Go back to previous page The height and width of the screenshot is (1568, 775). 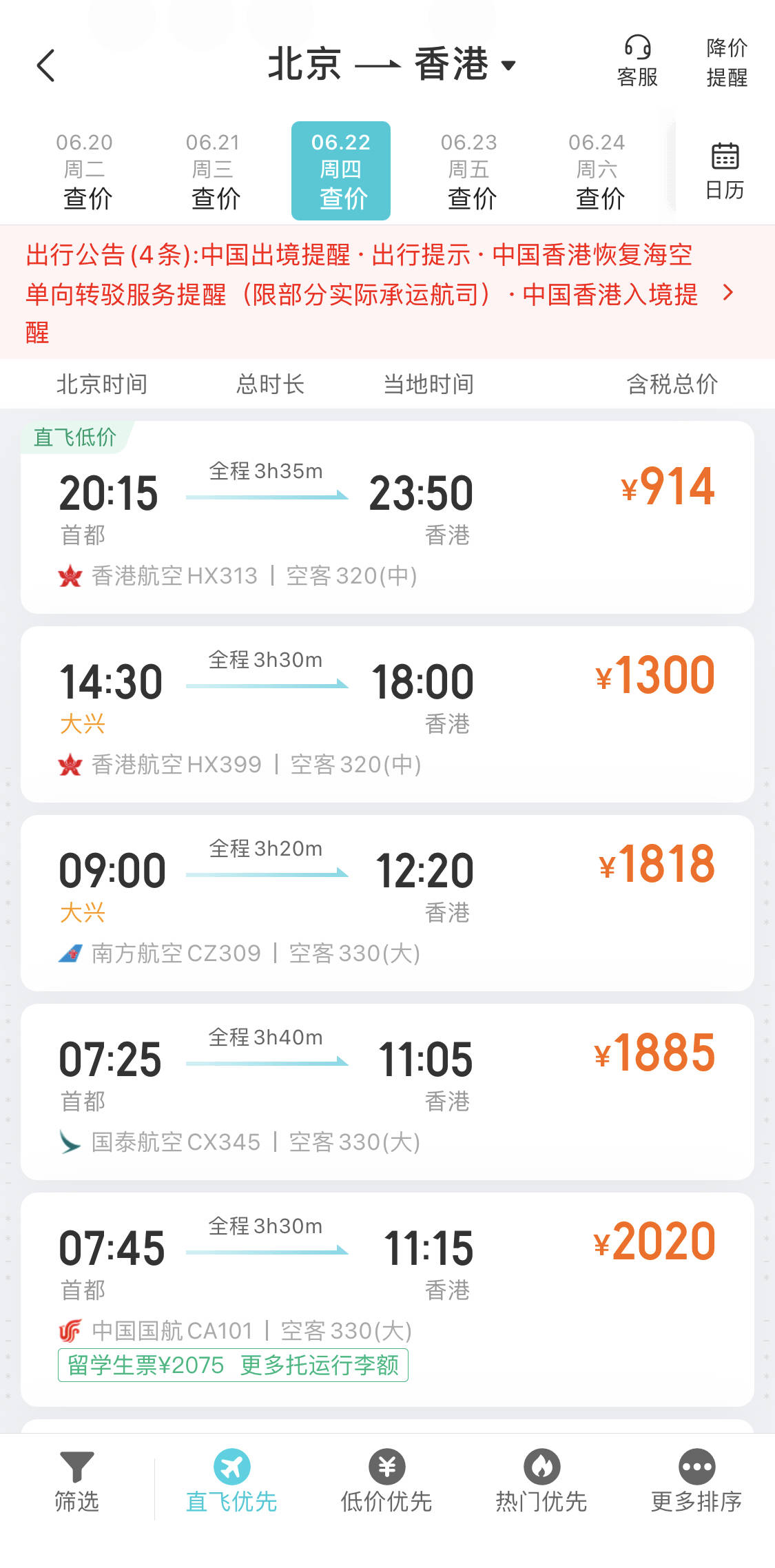click(x=45, y=66)
